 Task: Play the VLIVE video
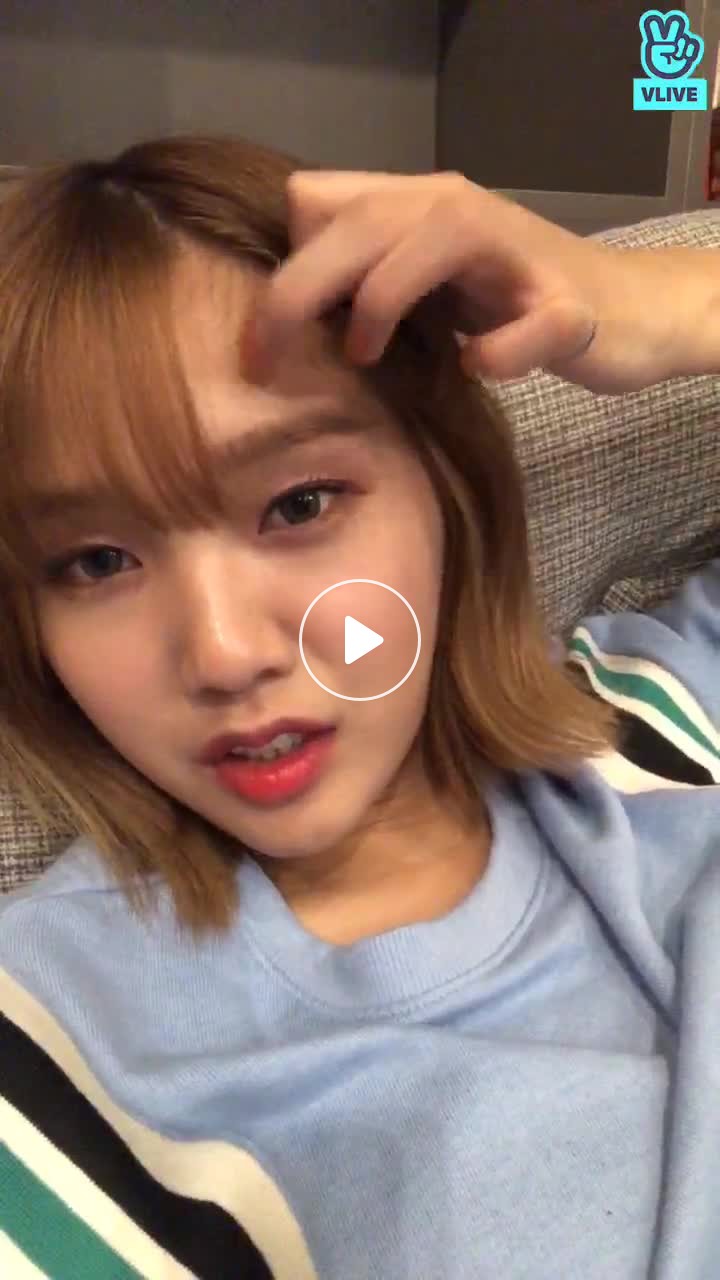[x=360, y=640]
